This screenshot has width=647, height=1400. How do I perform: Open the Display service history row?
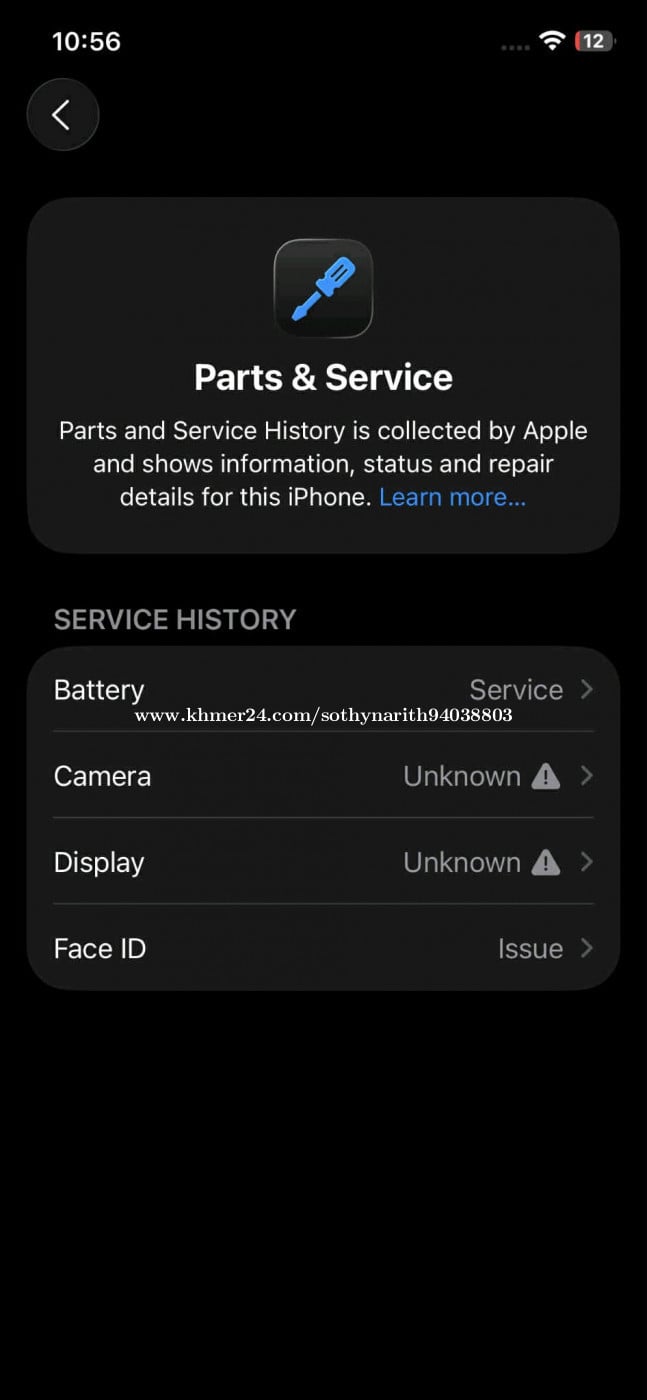[x=323, y=862]
